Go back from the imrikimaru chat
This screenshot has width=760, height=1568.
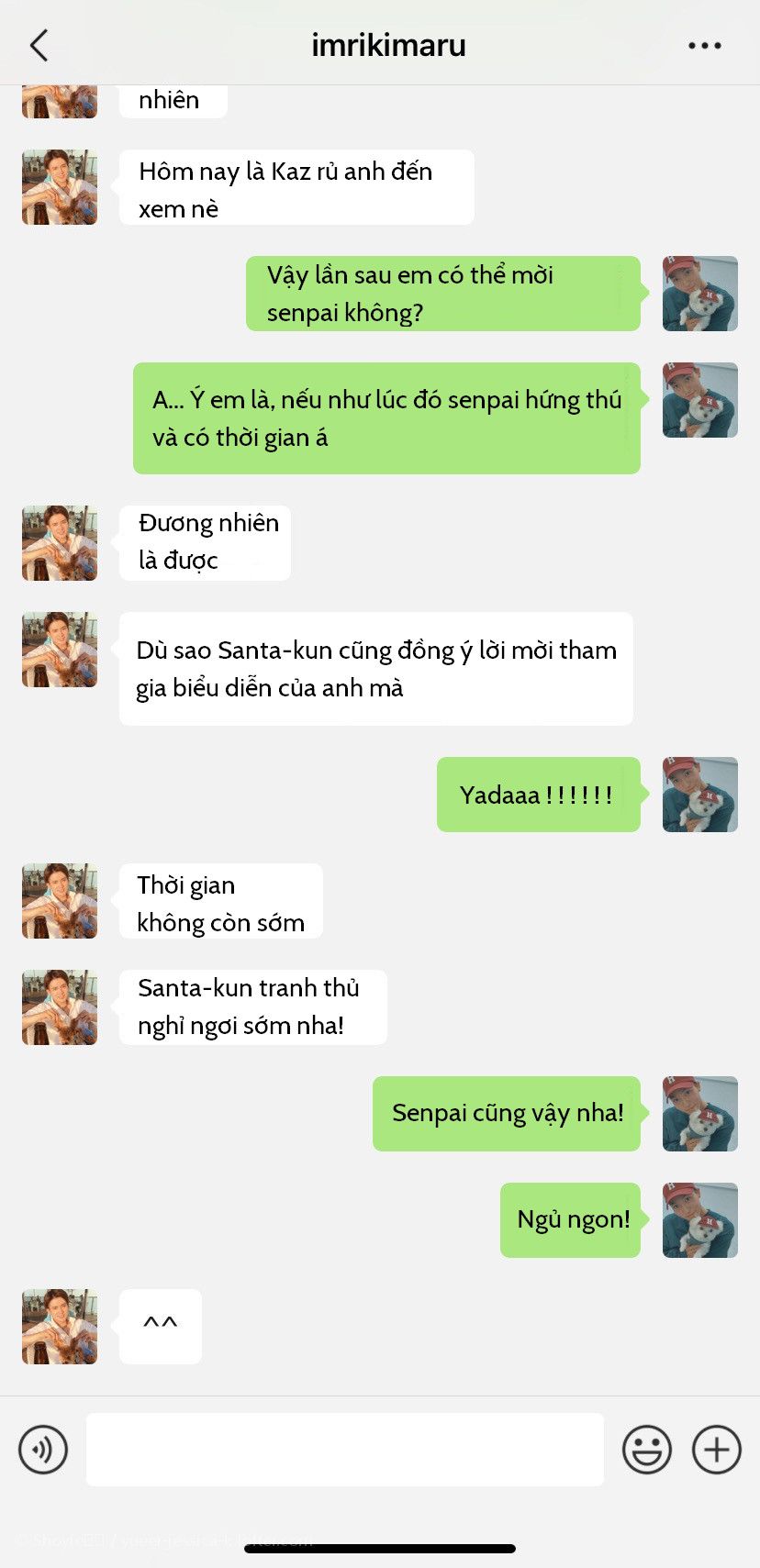coord(39,45)
